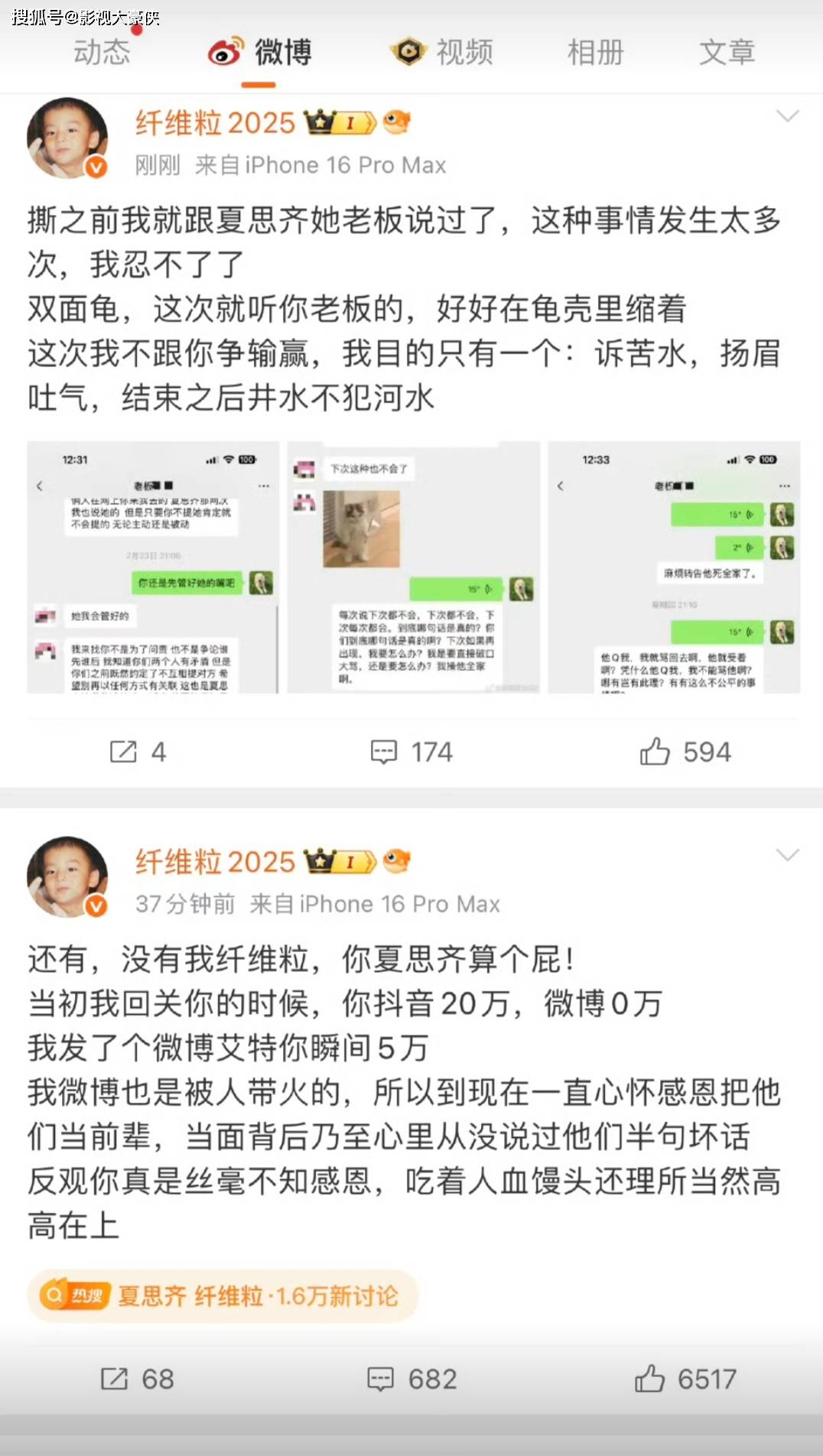This screenshot has width=823, height=1456.
Task: Tap username 纤维粒2025 on 37分钟前 post
Action: coord(215,862)
